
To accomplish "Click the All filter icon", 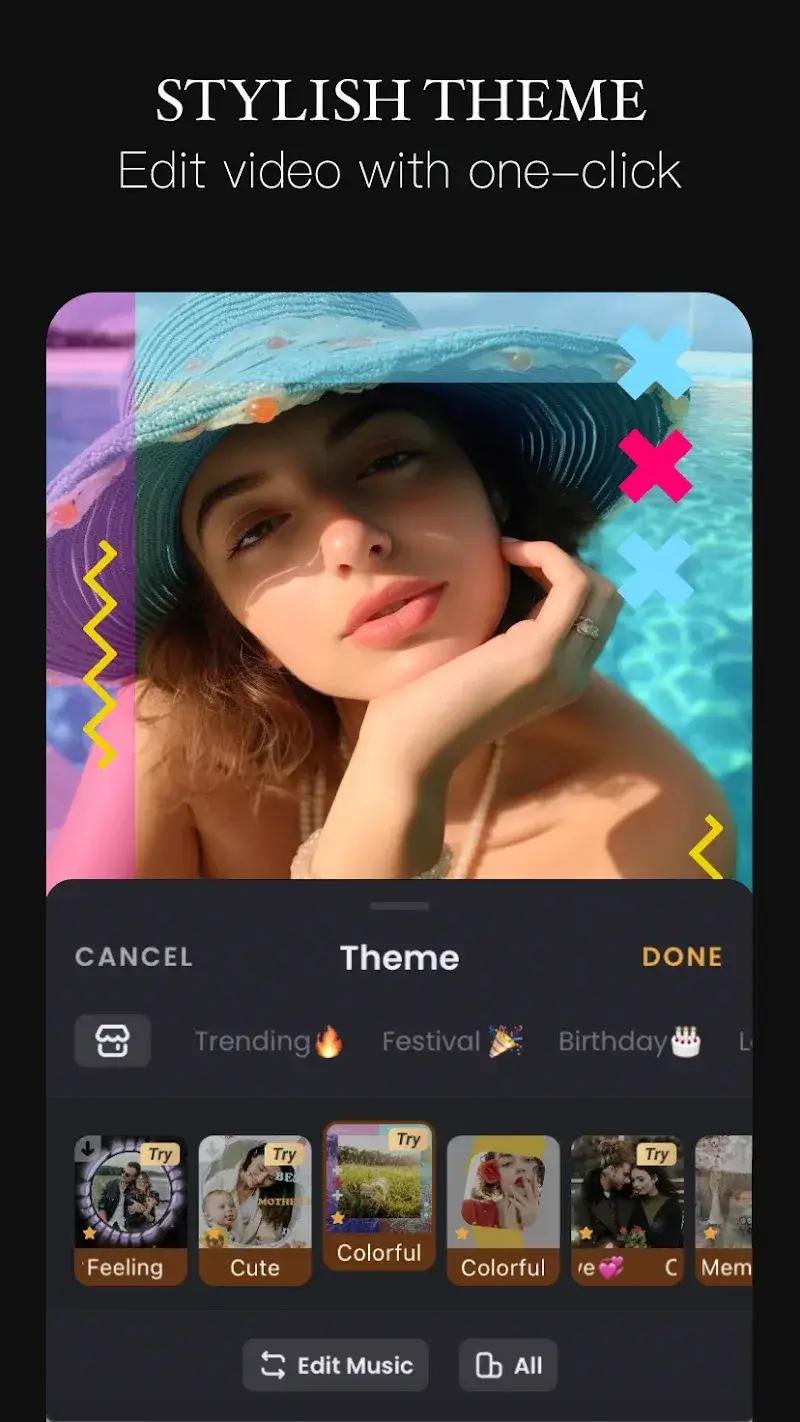I will click(x=487, y=1364).
